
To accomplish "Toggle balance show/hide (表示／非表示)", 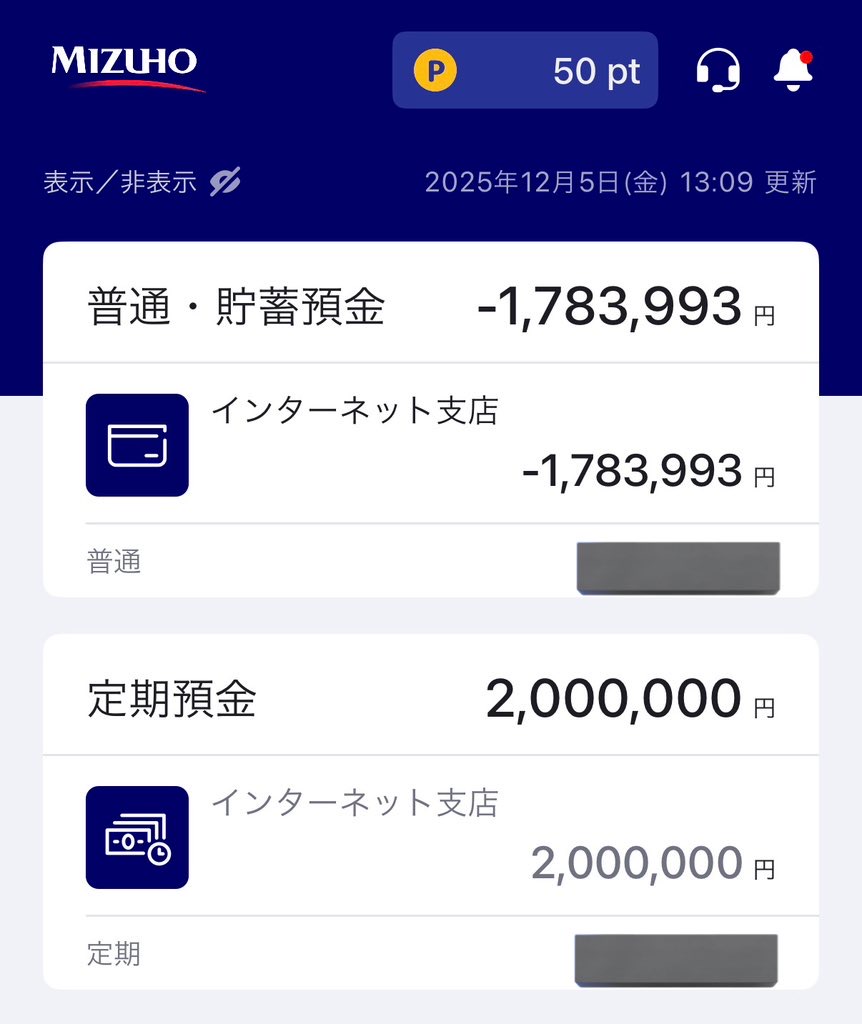I will click(142, 183).
